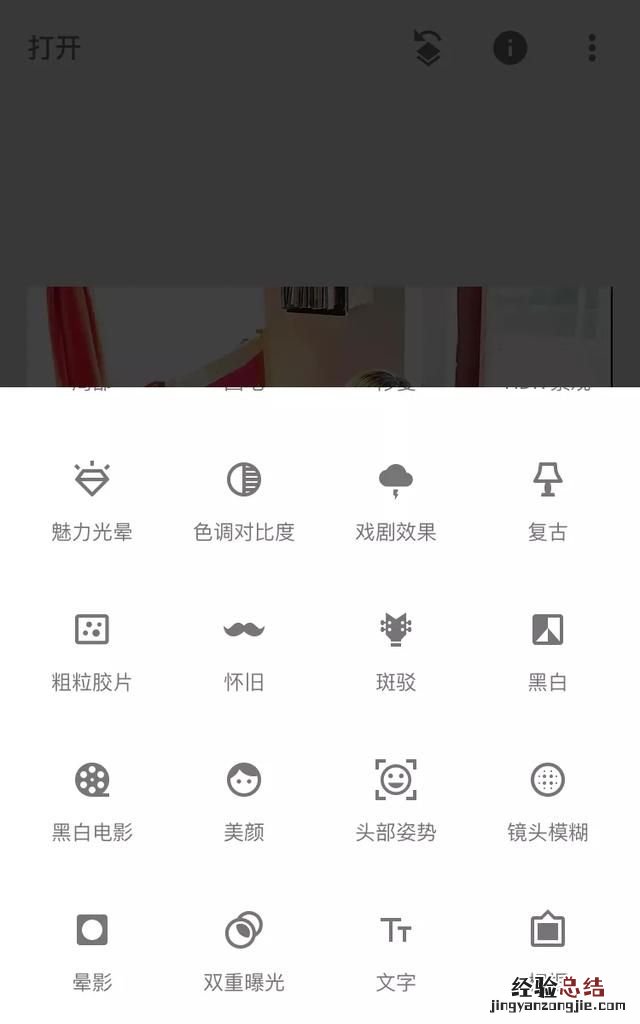Choose the 色调对比度 tonal contrast tool
Screen dimensions: 640x1024
(x=244, y=500)
